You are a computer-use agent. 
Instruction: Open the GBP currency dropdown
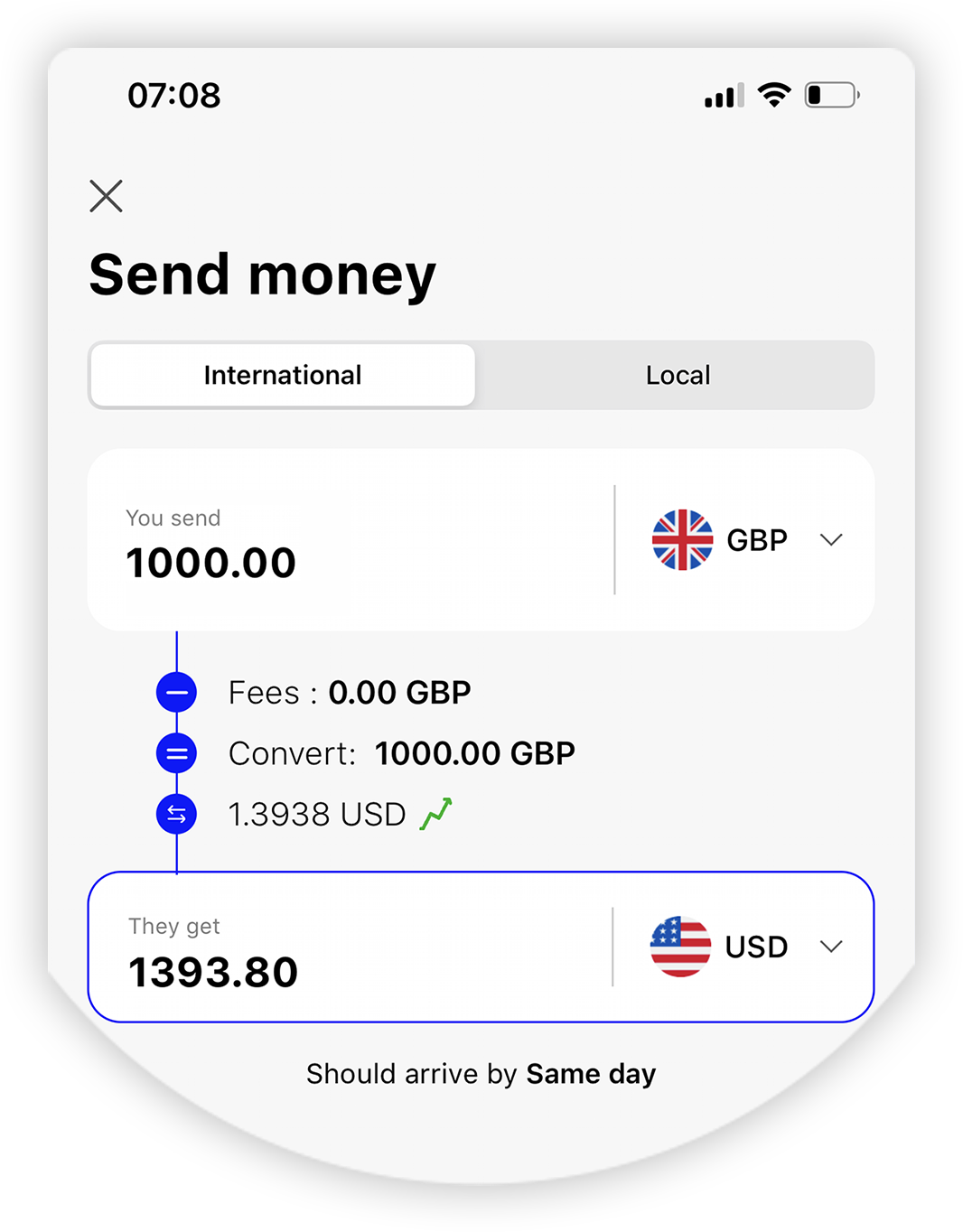coord(748,540)
